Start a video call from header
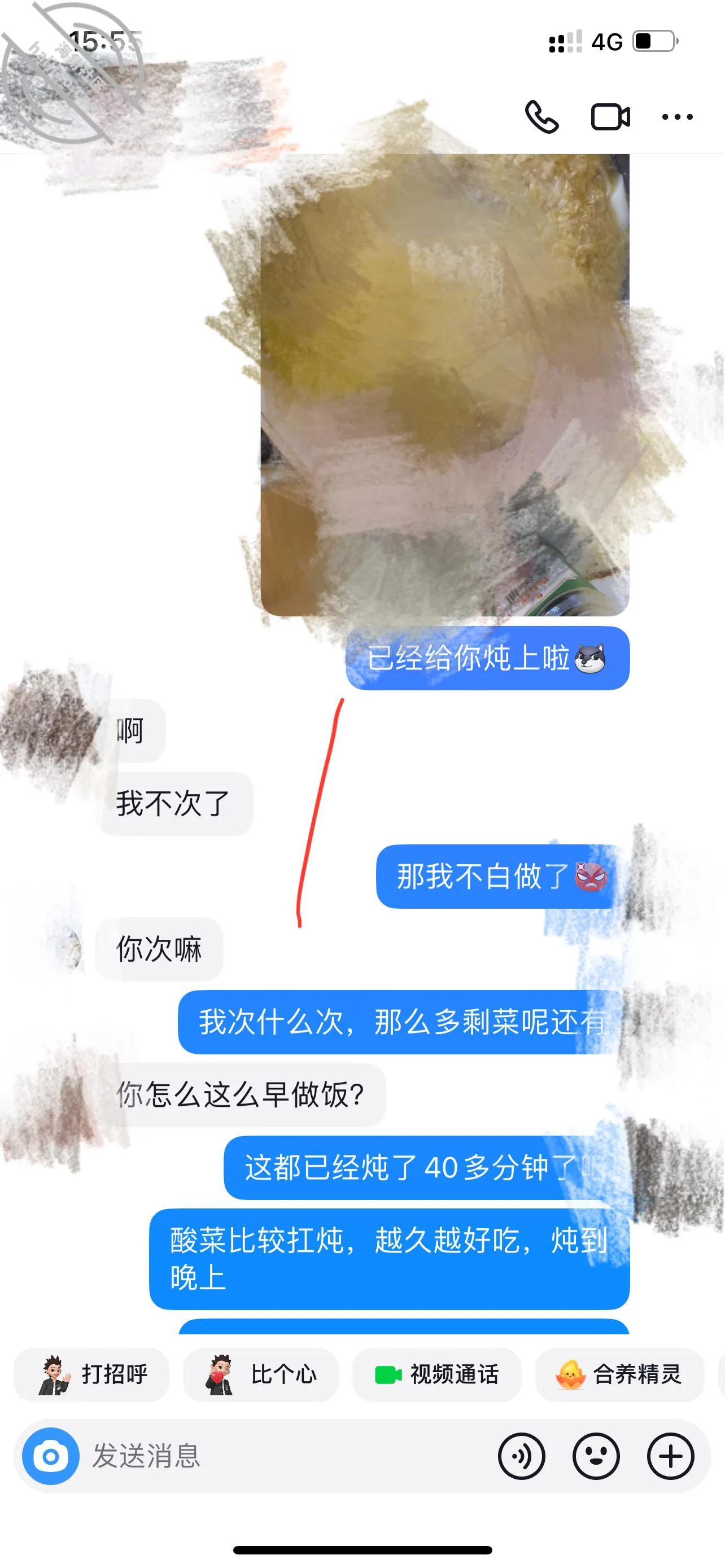725x1568 pixels. (610, 117)
